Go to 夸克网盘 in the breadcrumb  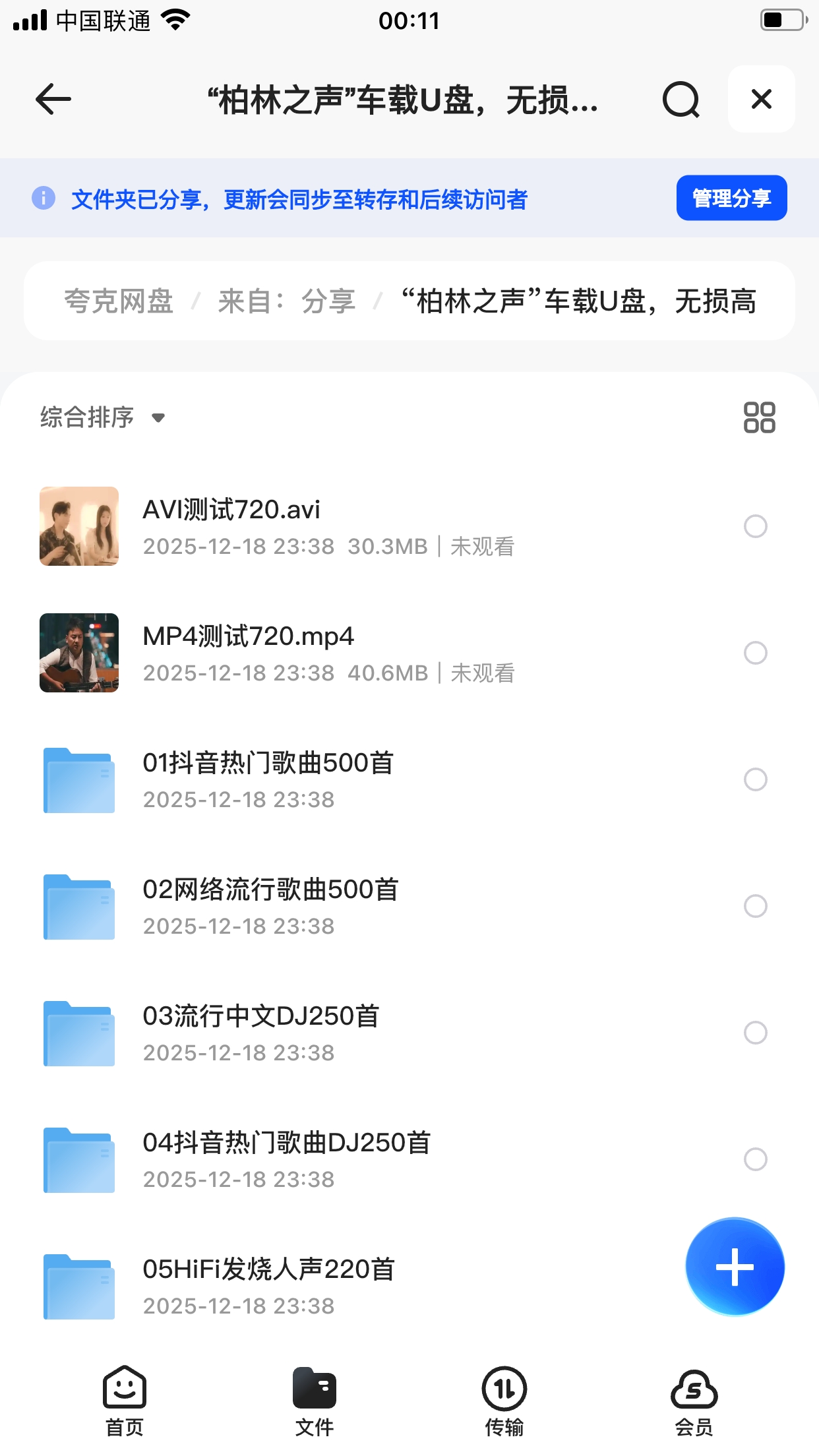119,301
